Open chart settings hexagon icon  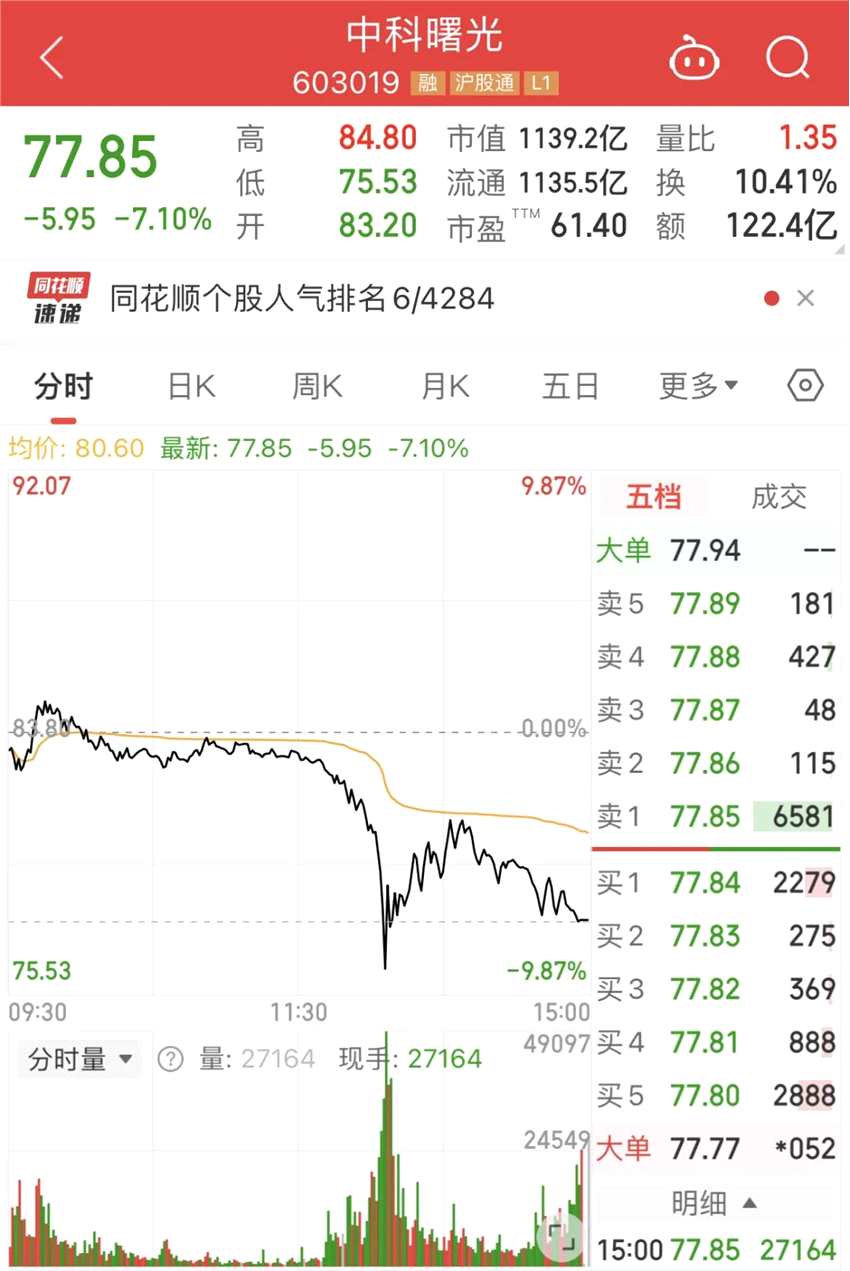tap(805, 385)
